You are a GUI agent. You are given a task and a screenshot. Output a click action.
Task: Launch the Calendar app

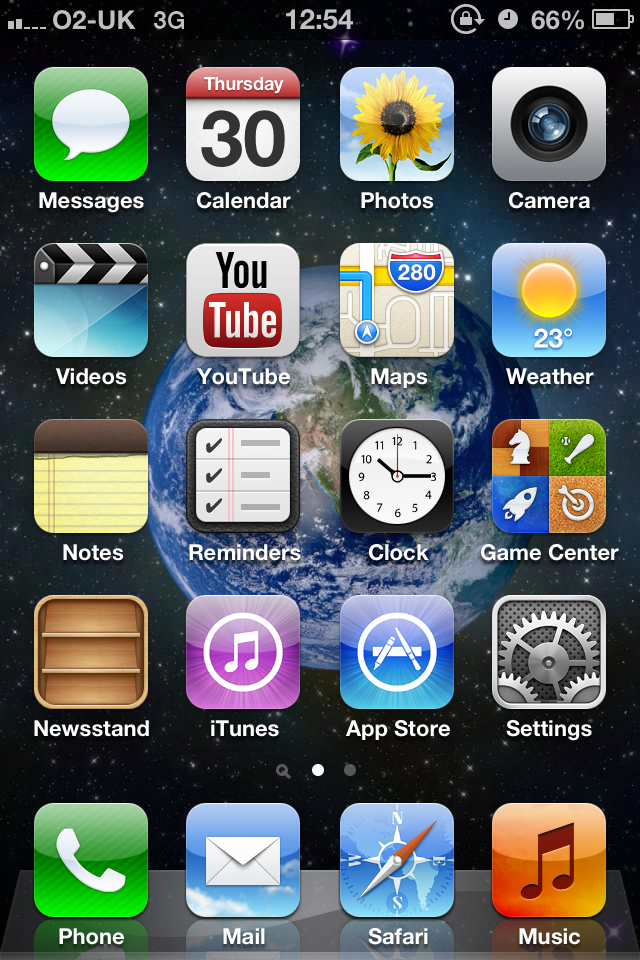(x=243, y=124)
